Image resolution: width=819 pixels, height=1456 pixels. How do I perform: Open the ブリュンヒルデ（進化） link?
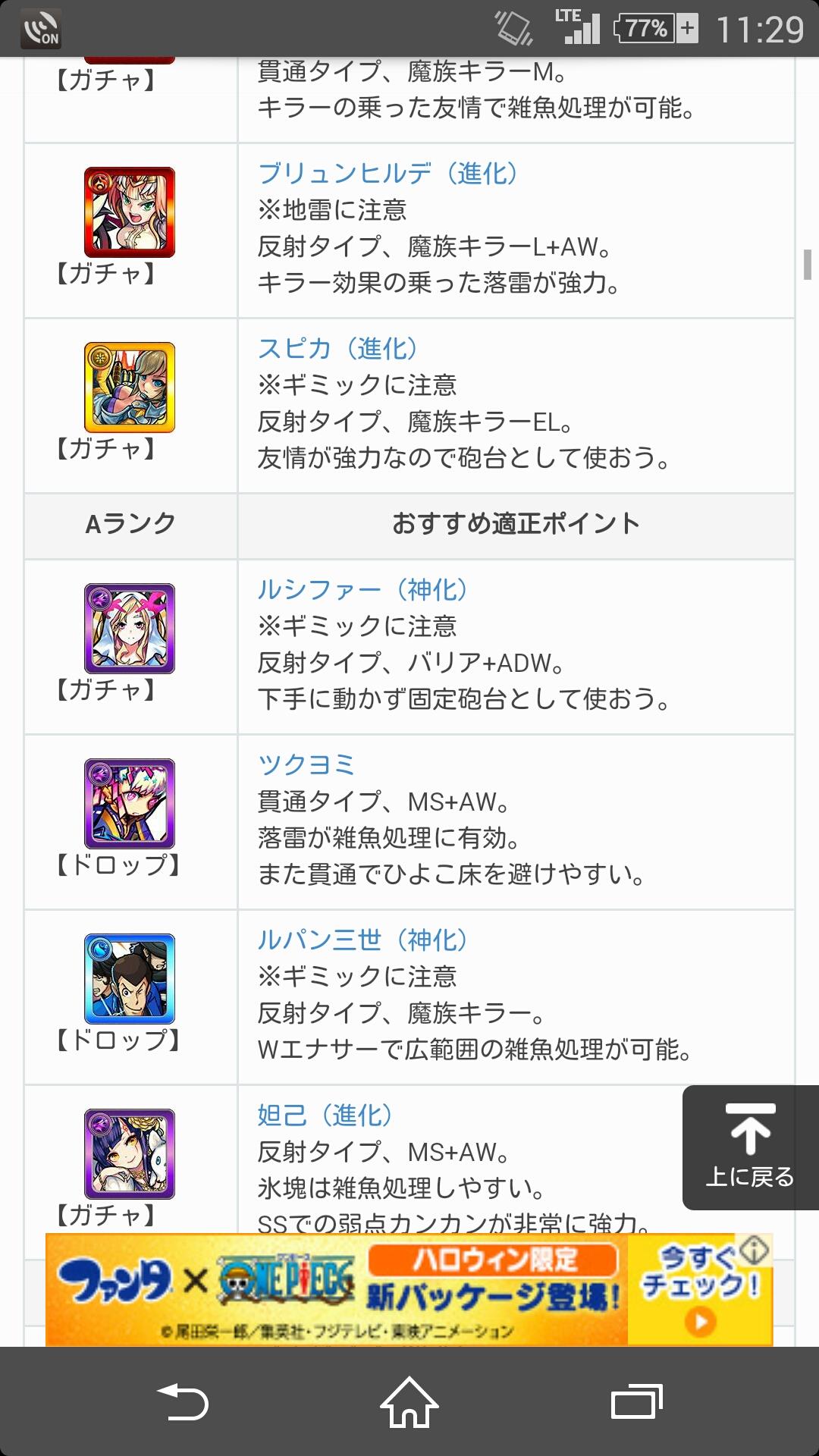[x=388, y=174]
